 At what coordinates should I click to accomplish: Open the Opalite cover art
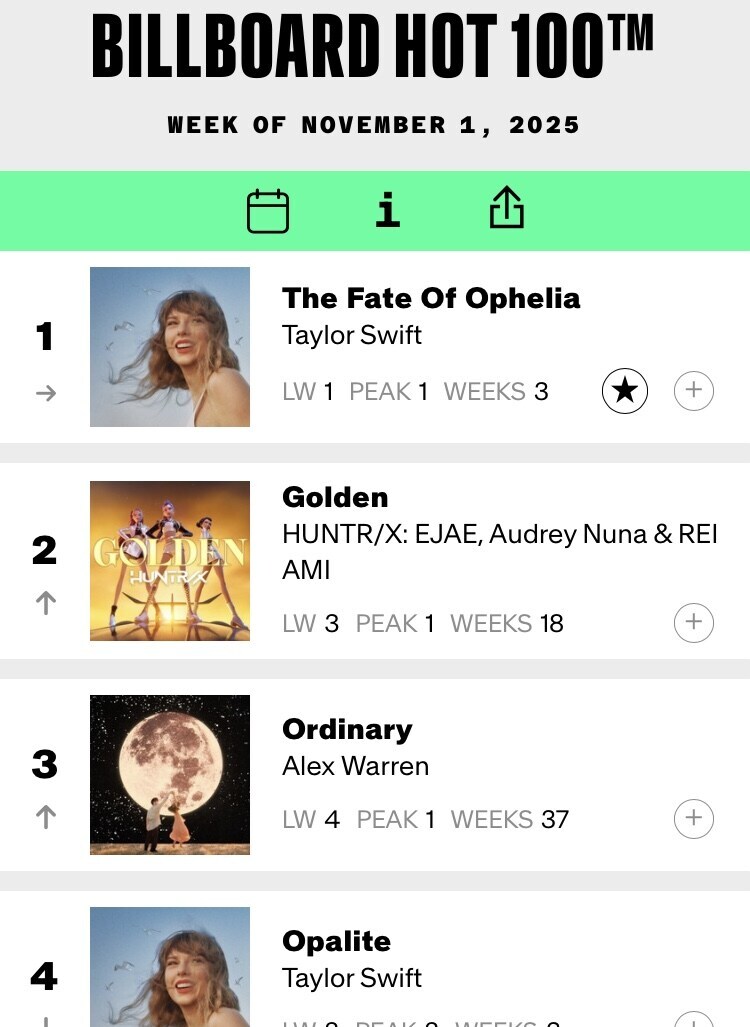coord(170,966)
